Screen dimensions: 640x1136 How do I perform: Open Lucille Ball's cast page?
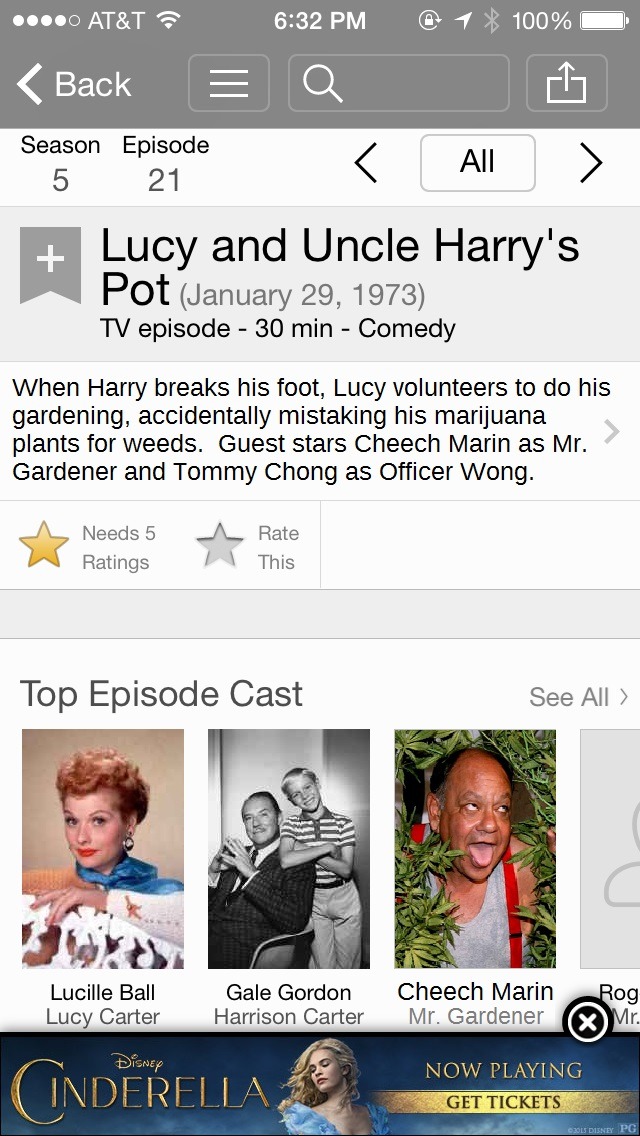pyautogui.click(x=103, y=849)
